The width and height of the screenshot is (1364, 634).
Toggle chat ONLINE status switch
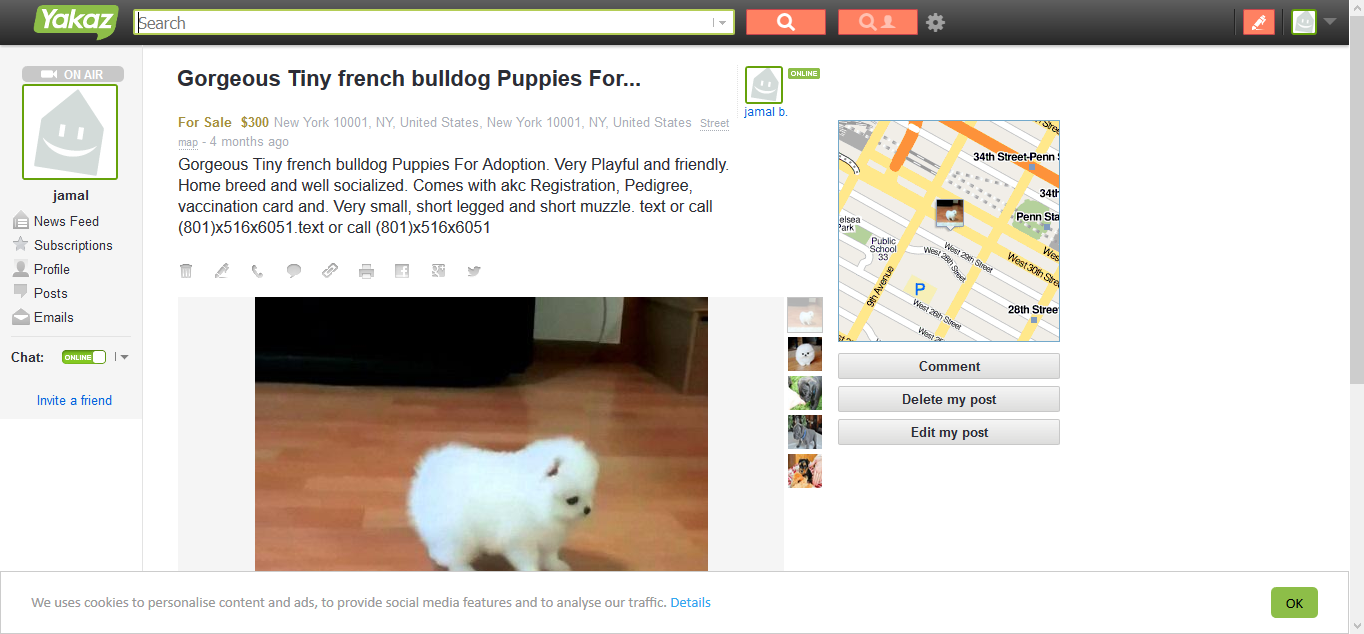(x=84, y=357)
